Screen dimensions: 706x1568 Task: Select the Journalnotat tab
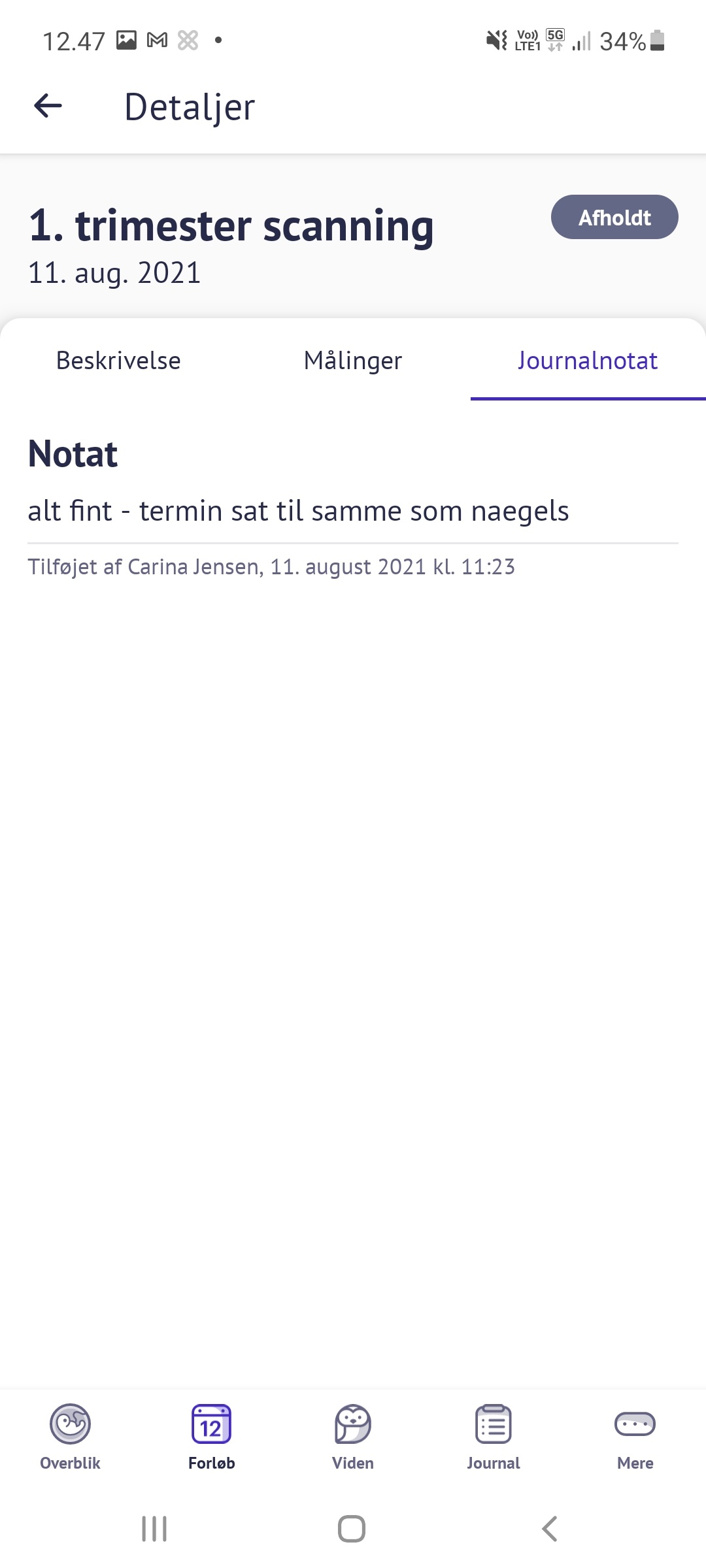click(x=587, y=361)
